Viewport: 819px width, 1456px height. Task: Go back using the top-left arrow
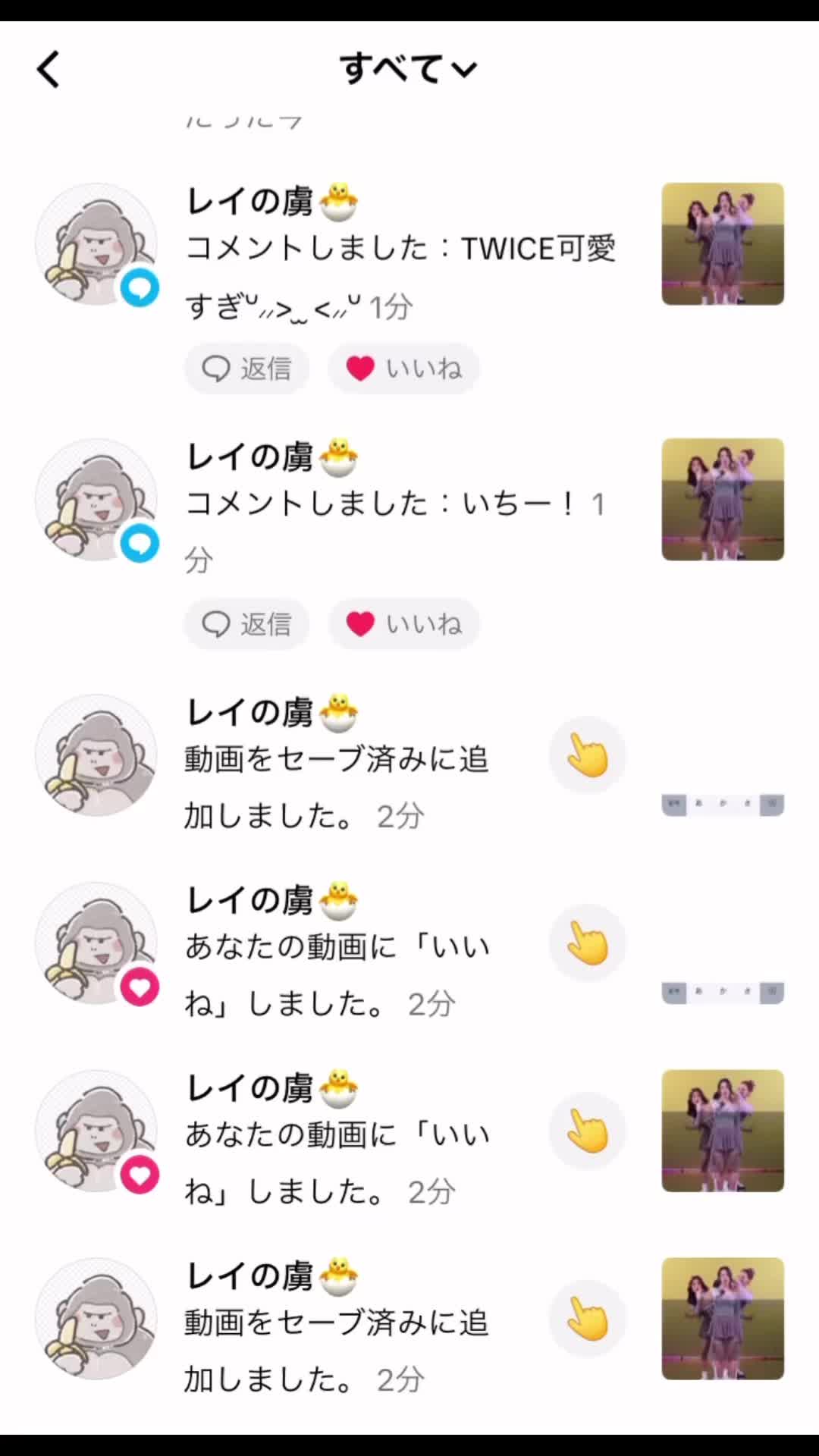[49, 70]
